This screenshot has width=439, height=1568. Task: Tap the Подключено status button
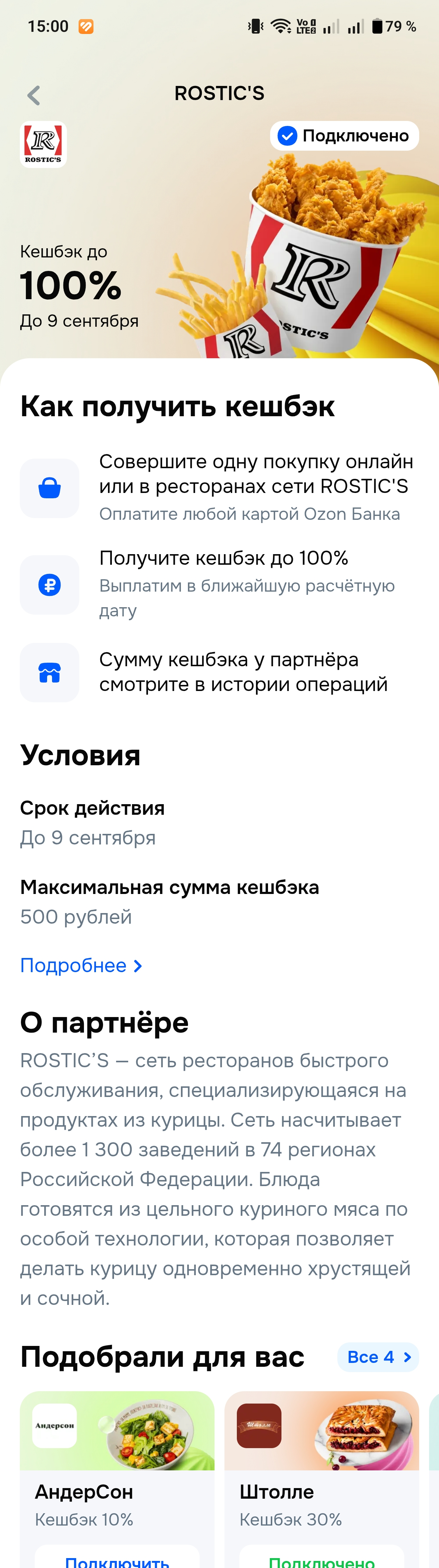tap(344, 136)
